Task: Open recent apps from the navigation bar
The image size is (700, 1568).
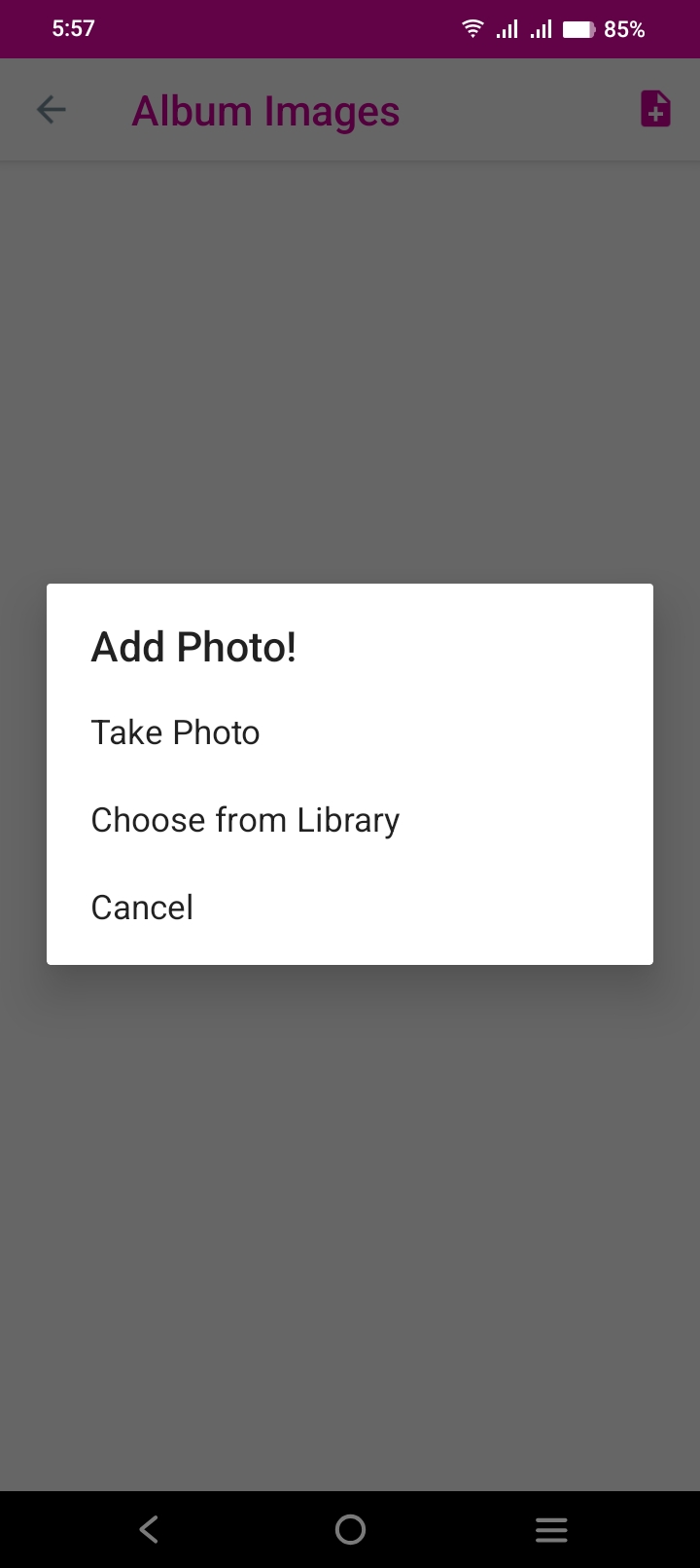Action: 551,1529
